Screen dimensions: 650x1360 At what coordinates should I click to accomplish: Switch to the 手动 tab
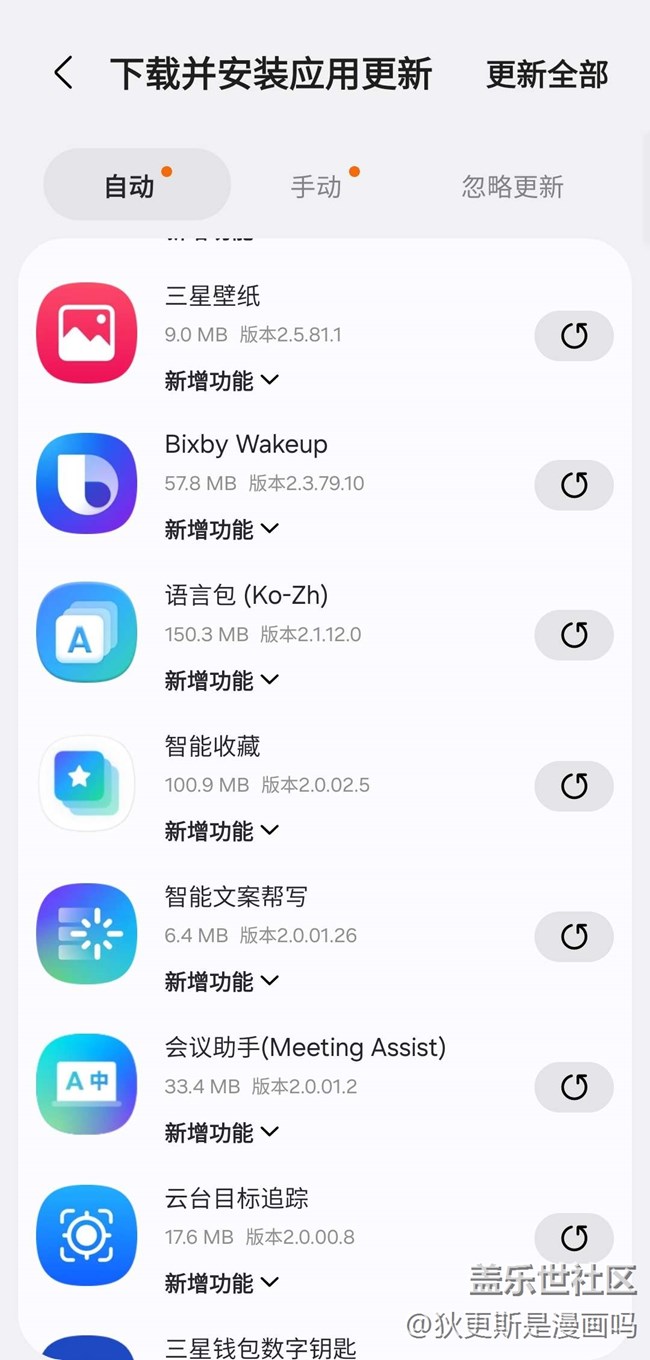[x=316, y=186]
